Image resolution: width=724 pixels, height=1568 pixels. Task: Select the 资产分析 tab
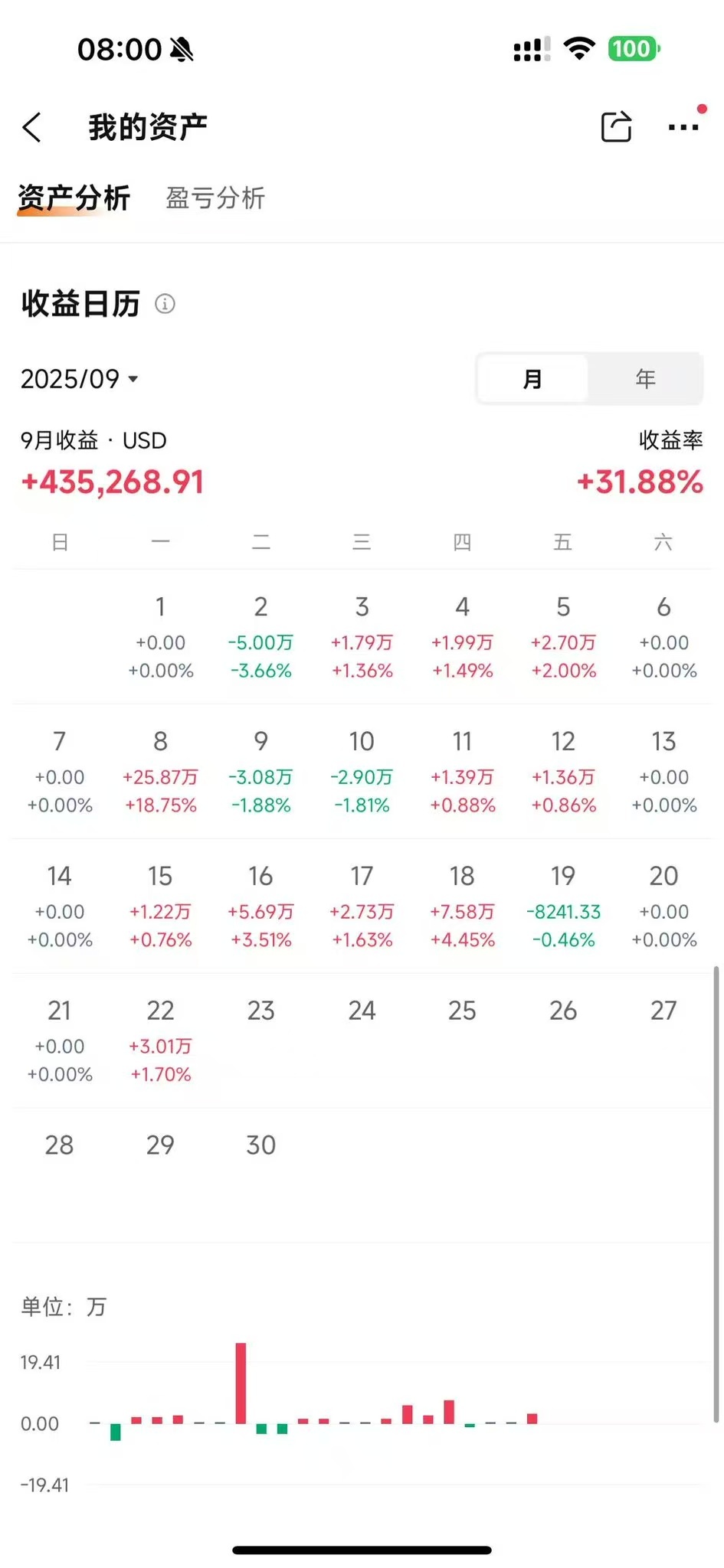[x=74, y=198]
